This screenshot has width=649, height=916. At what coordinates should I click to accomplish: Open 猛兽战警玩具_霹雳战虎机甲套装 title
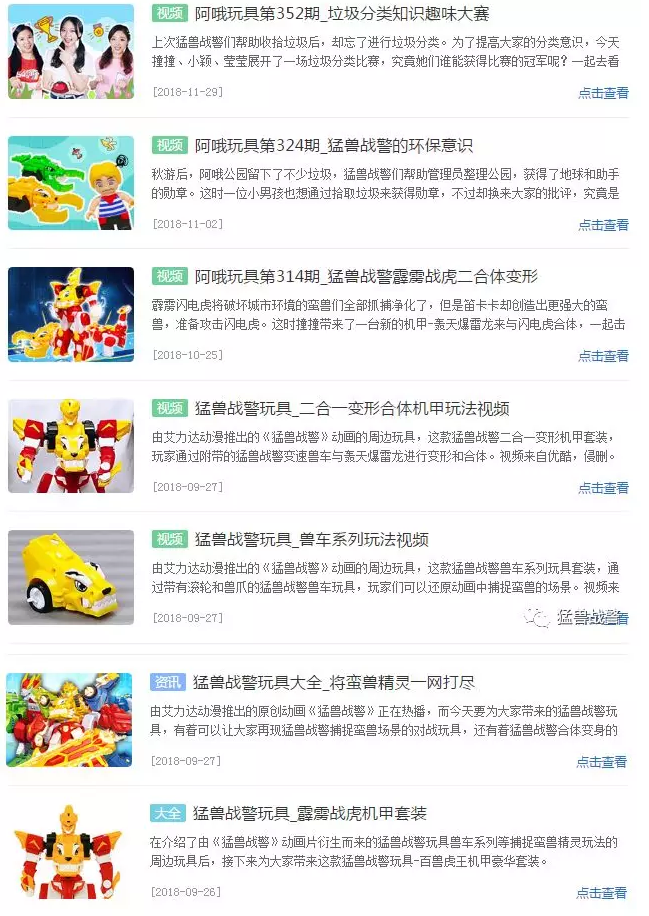309,814
